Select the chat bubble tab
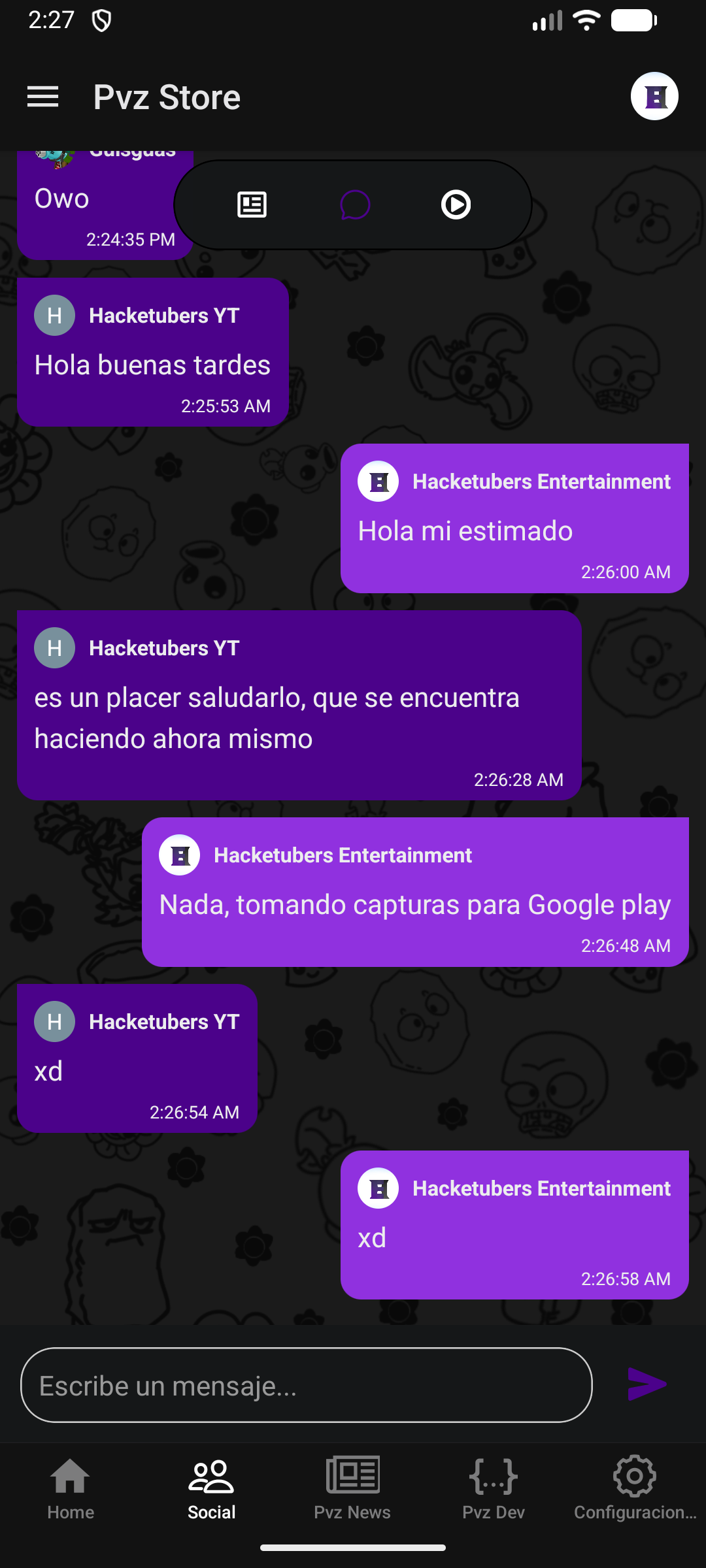Image resolution: width=706 pixels, height=1568 pixels. pyautogui.click(x=355, y=204)
